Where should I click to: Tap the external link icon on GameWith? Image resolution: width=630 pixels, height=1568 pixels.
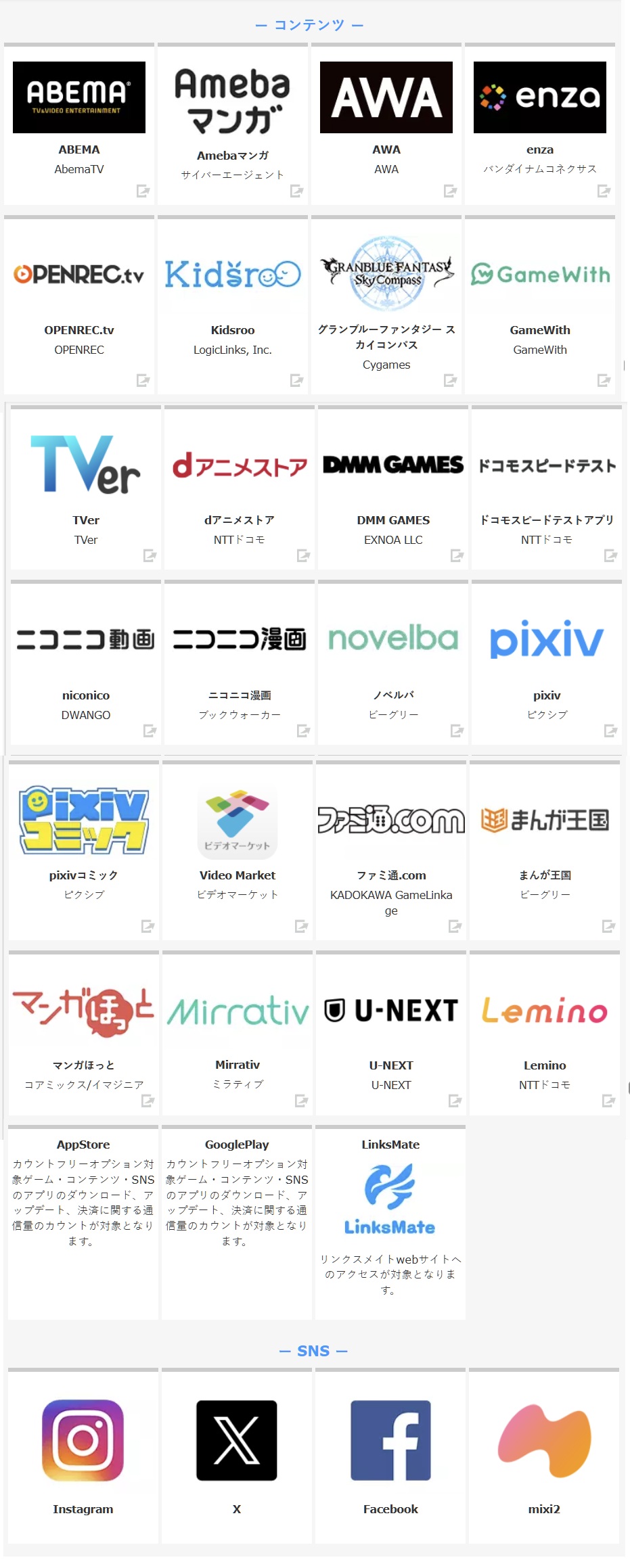click(604, 381)
